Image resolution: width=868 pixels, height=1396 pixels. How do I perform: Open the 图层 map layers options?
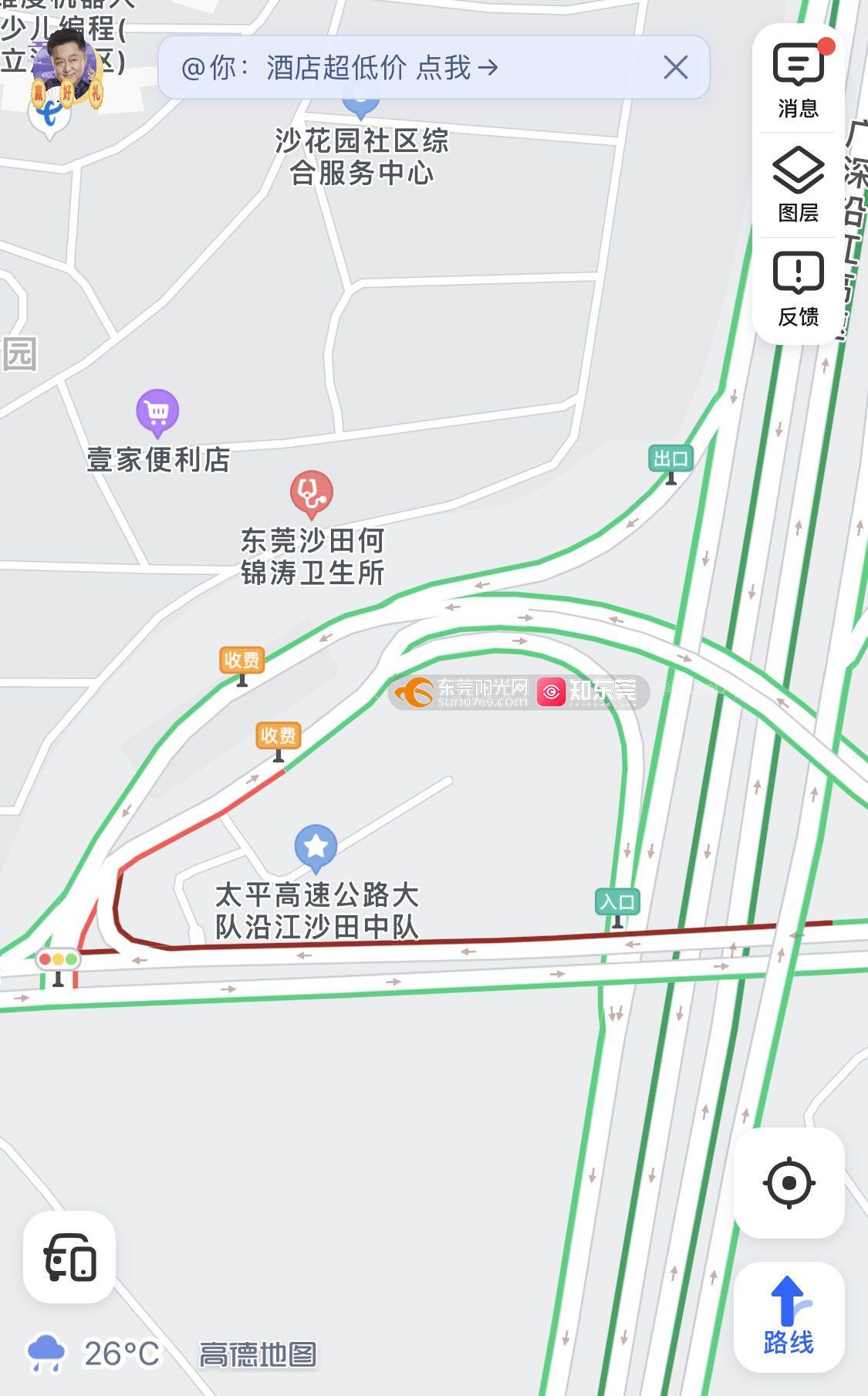point(798,184)
